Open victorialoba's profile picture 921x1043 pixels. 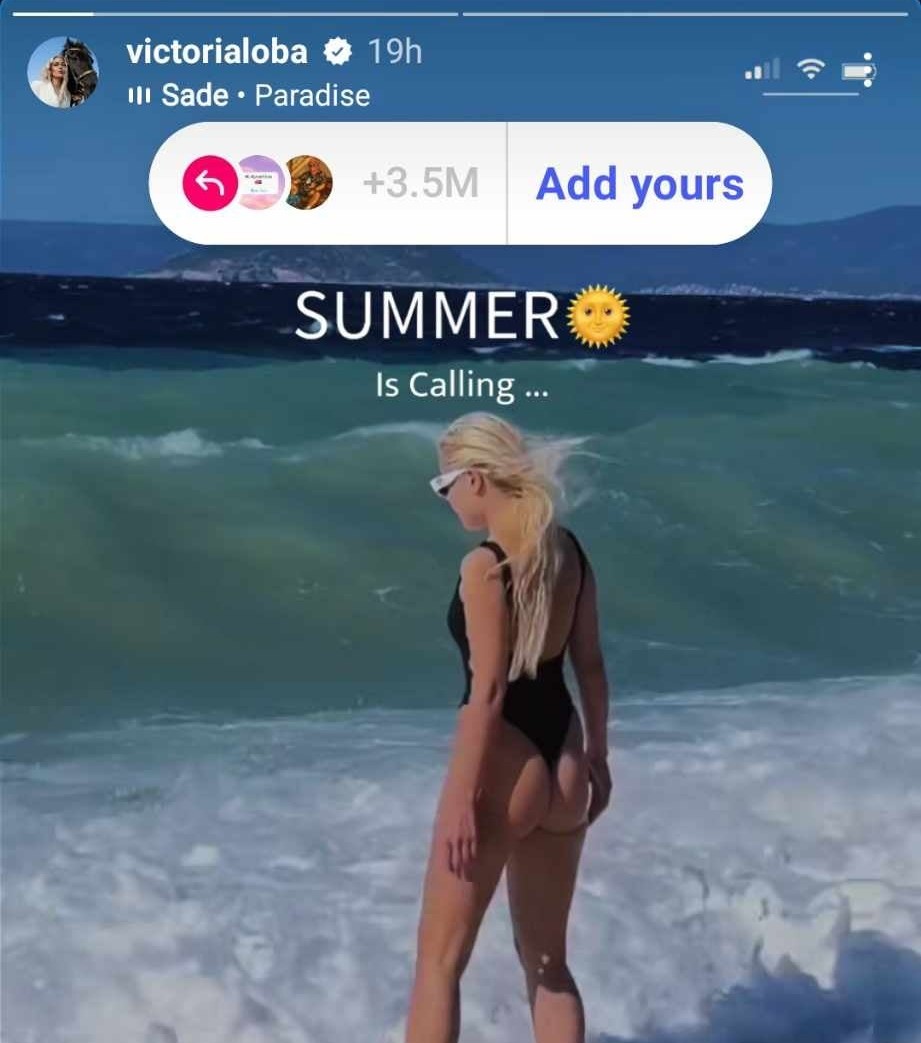pos(62,72)
